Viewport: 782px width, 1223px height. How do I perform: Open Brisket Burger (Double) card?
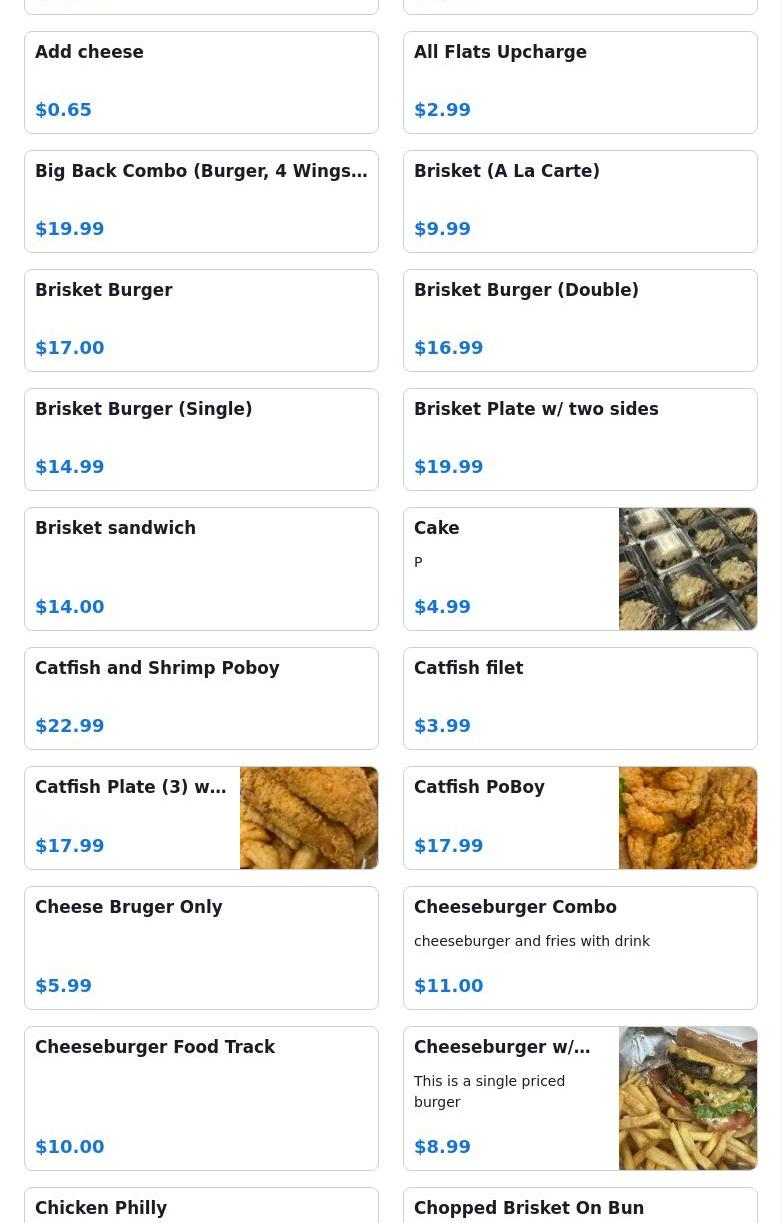(x=580, y=320)
